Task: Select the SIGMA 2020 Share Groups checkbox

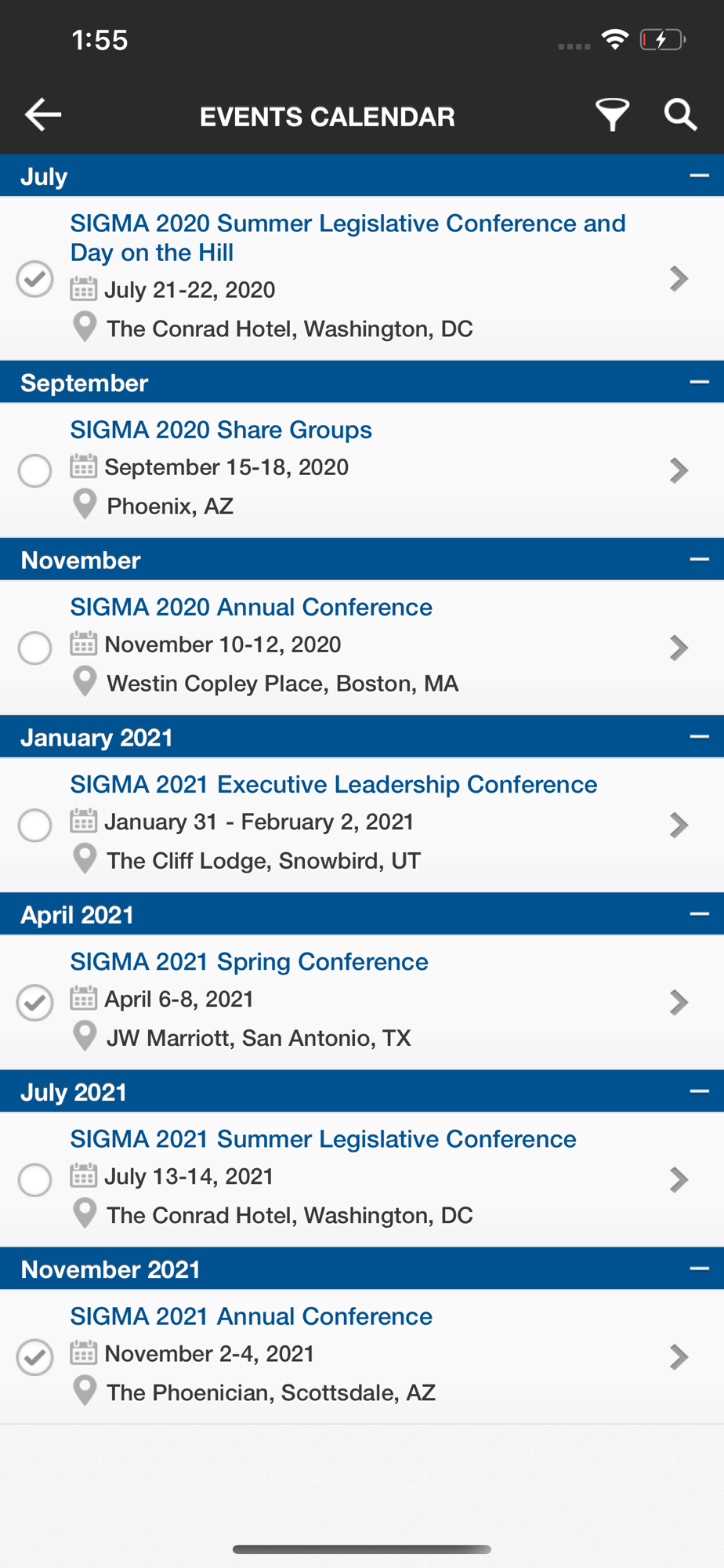Action: click(x=35, y=470)
